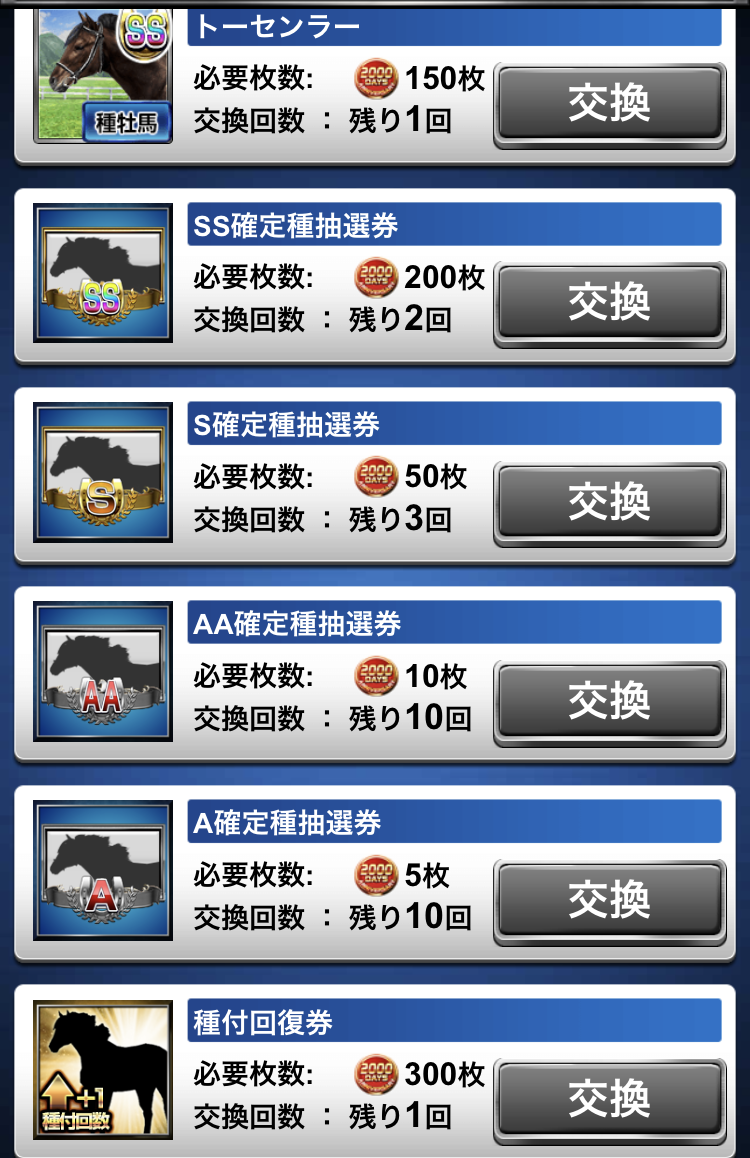Image resolution: width=750 pixels, height=1158 pixels.
Task: Tap 交換 for トーセンラー stallion
Action: tap(609, 104)
